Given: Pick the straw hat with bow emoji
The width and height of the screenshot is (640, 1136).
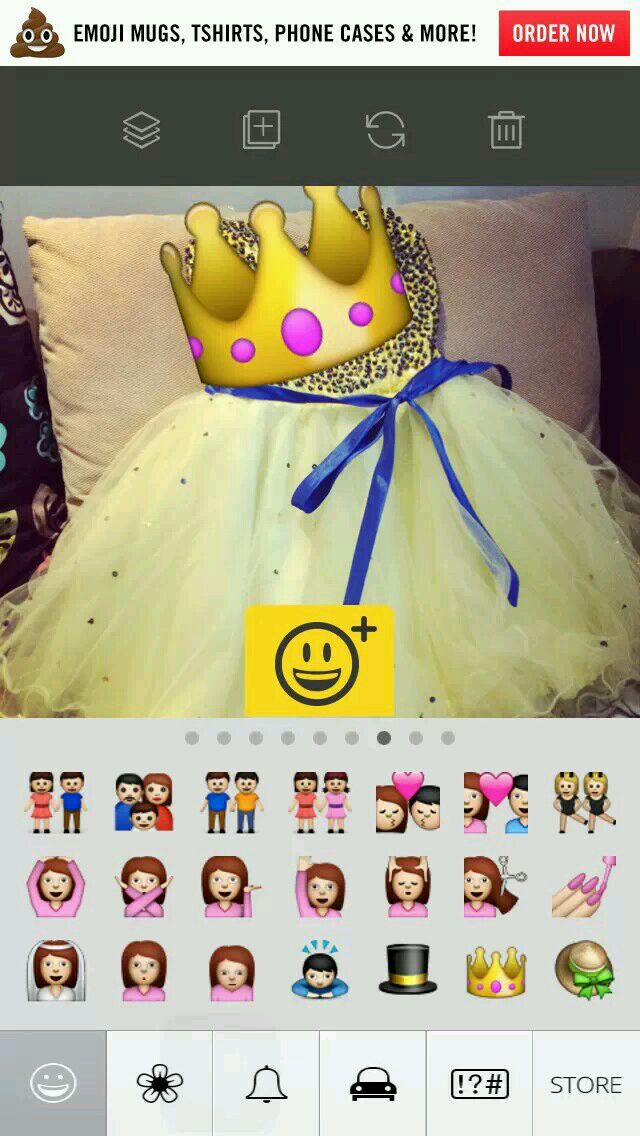Looking at the screenshot, I should 583,970.
